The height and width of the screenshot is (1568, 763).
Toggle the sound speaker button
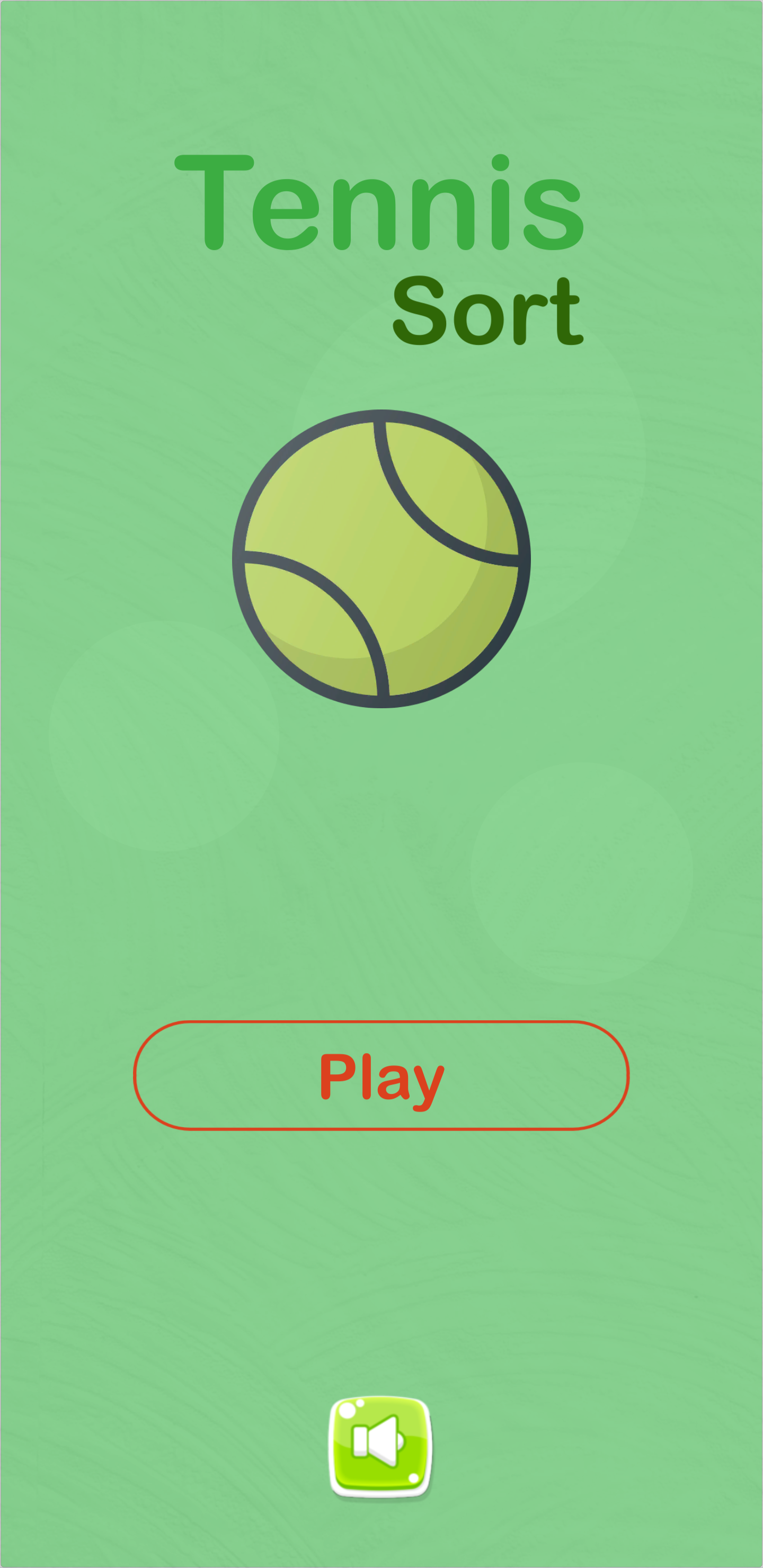coord(380,1446)
